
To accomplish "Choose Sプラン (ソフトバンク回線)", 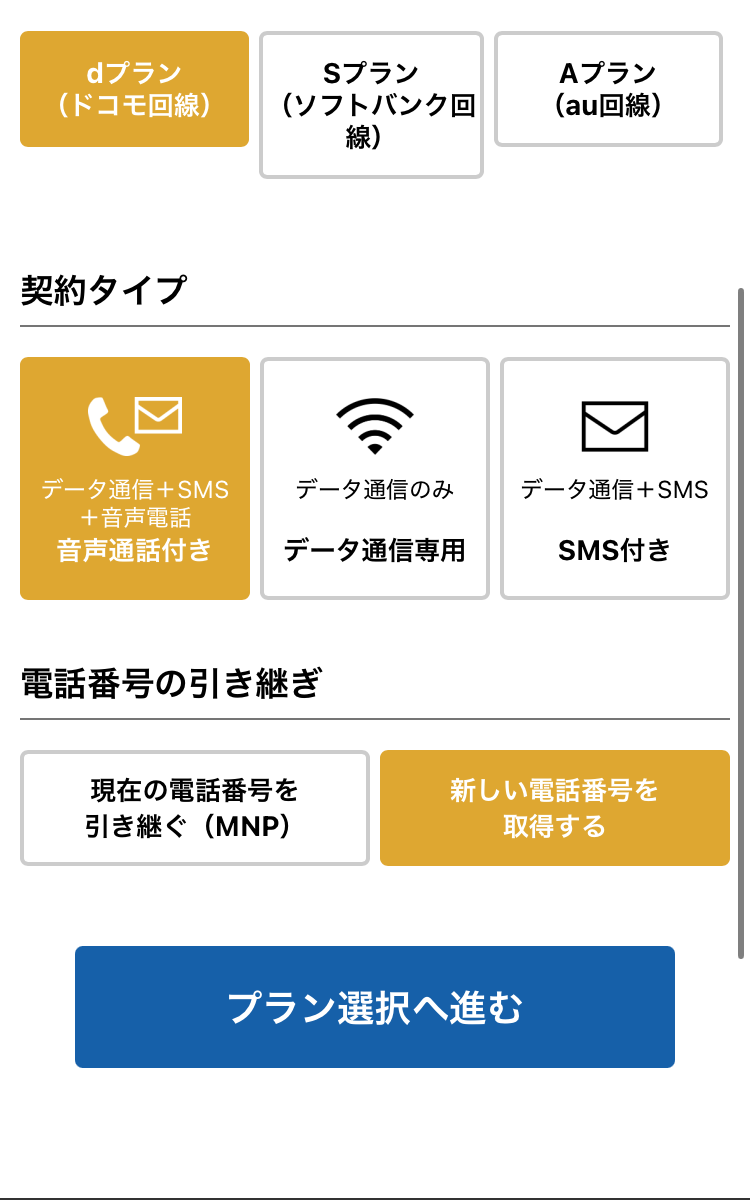I will pos(371,105).
